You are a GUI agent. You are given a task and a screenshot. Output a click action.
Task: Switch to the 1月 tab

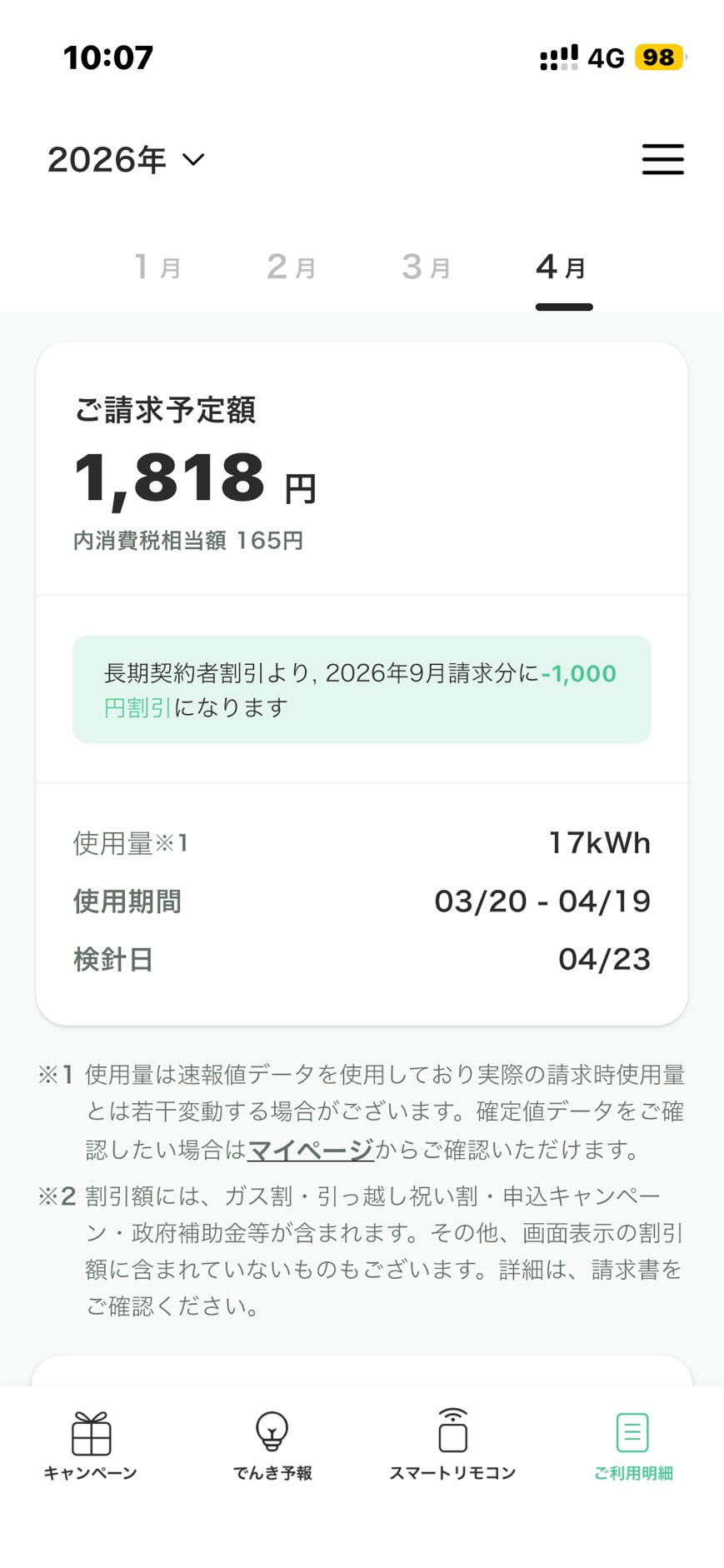tap(157, 267)
